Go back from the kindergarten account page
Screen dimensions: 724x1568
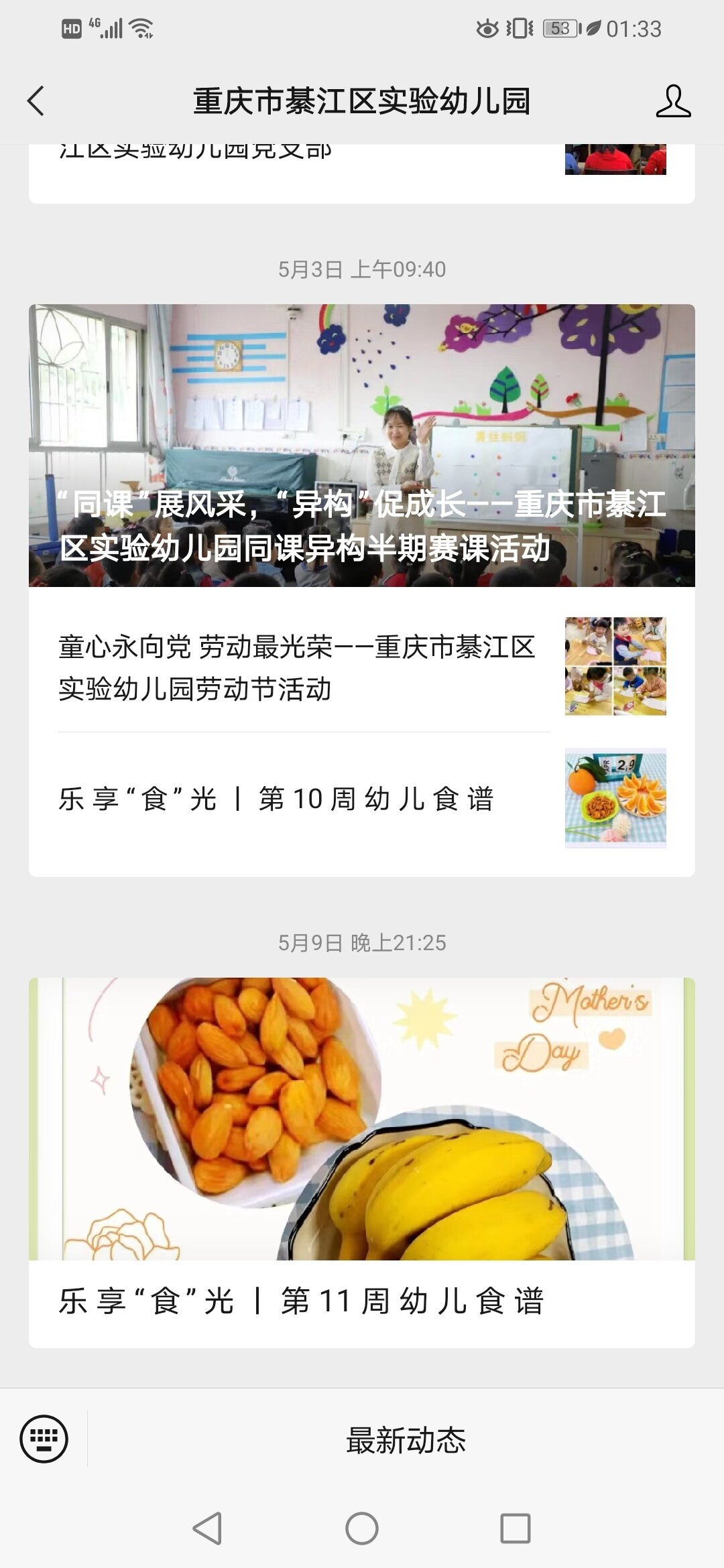[x=36, y=101]
